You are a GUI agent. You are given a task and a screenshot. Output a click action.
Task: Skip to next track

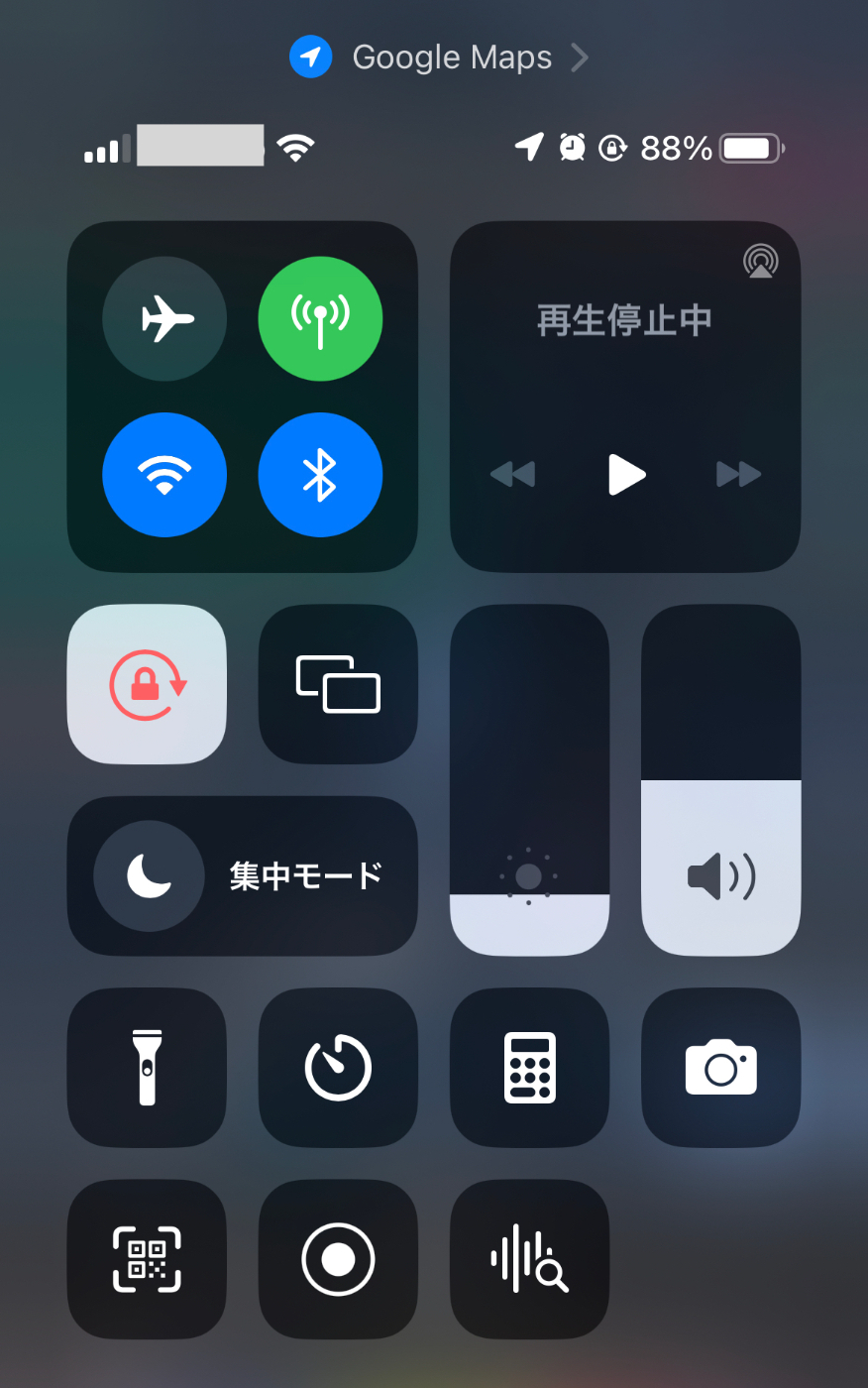click(x=738, y=474)
